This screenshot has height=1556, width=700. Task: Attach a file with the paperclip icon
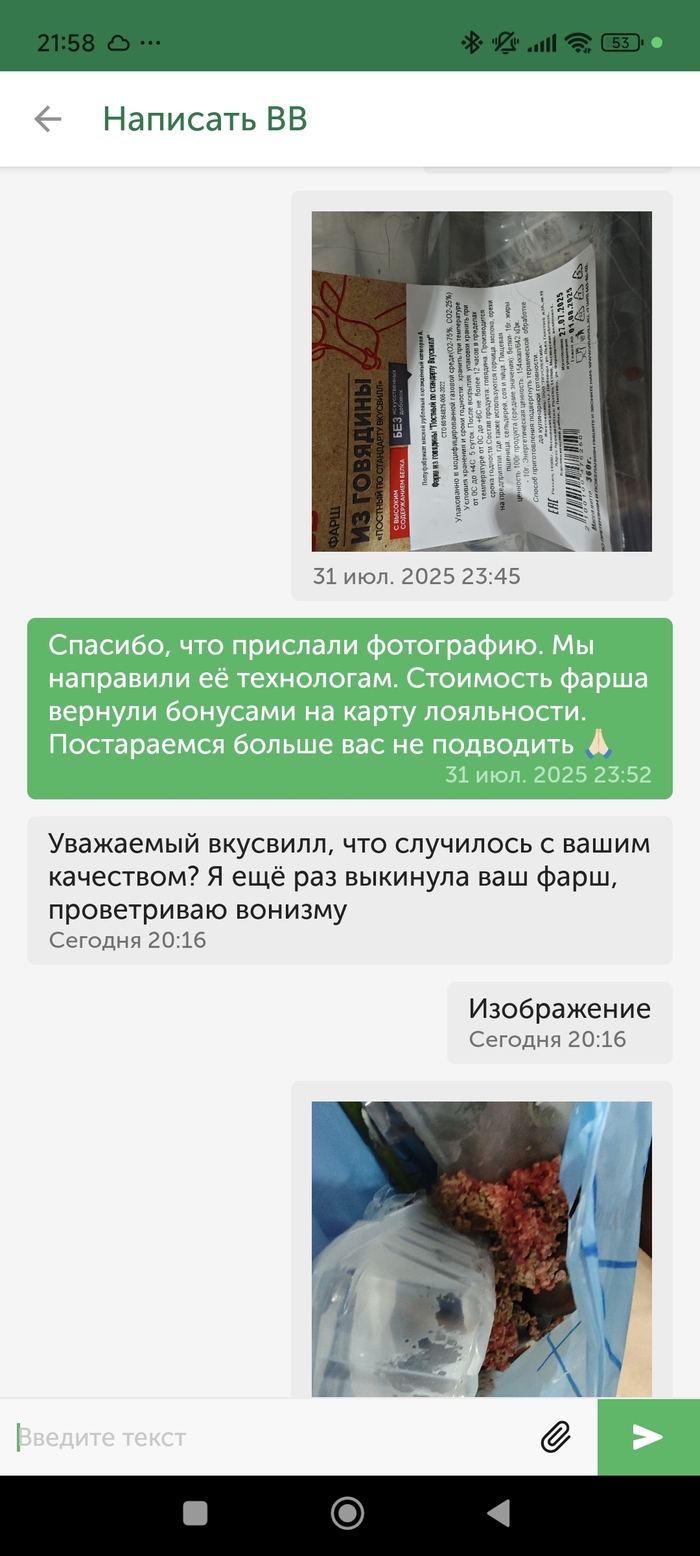coord(555,1437)
